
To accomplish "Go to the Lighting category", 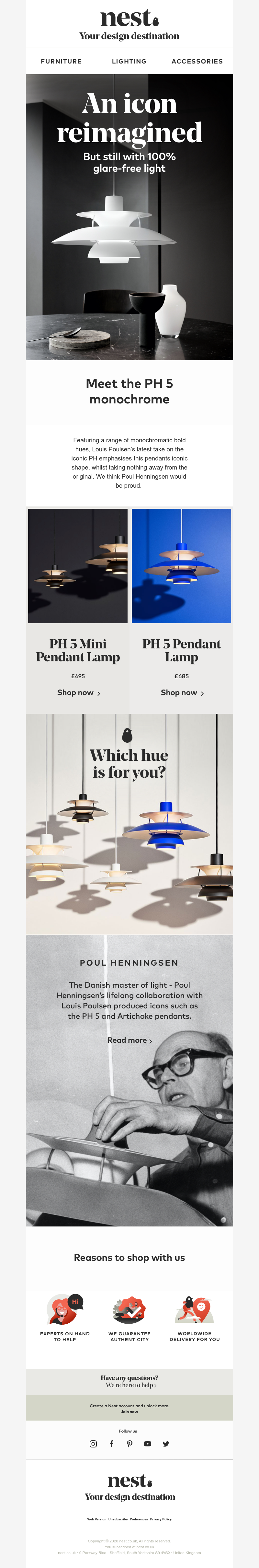I will pos(129,62).
